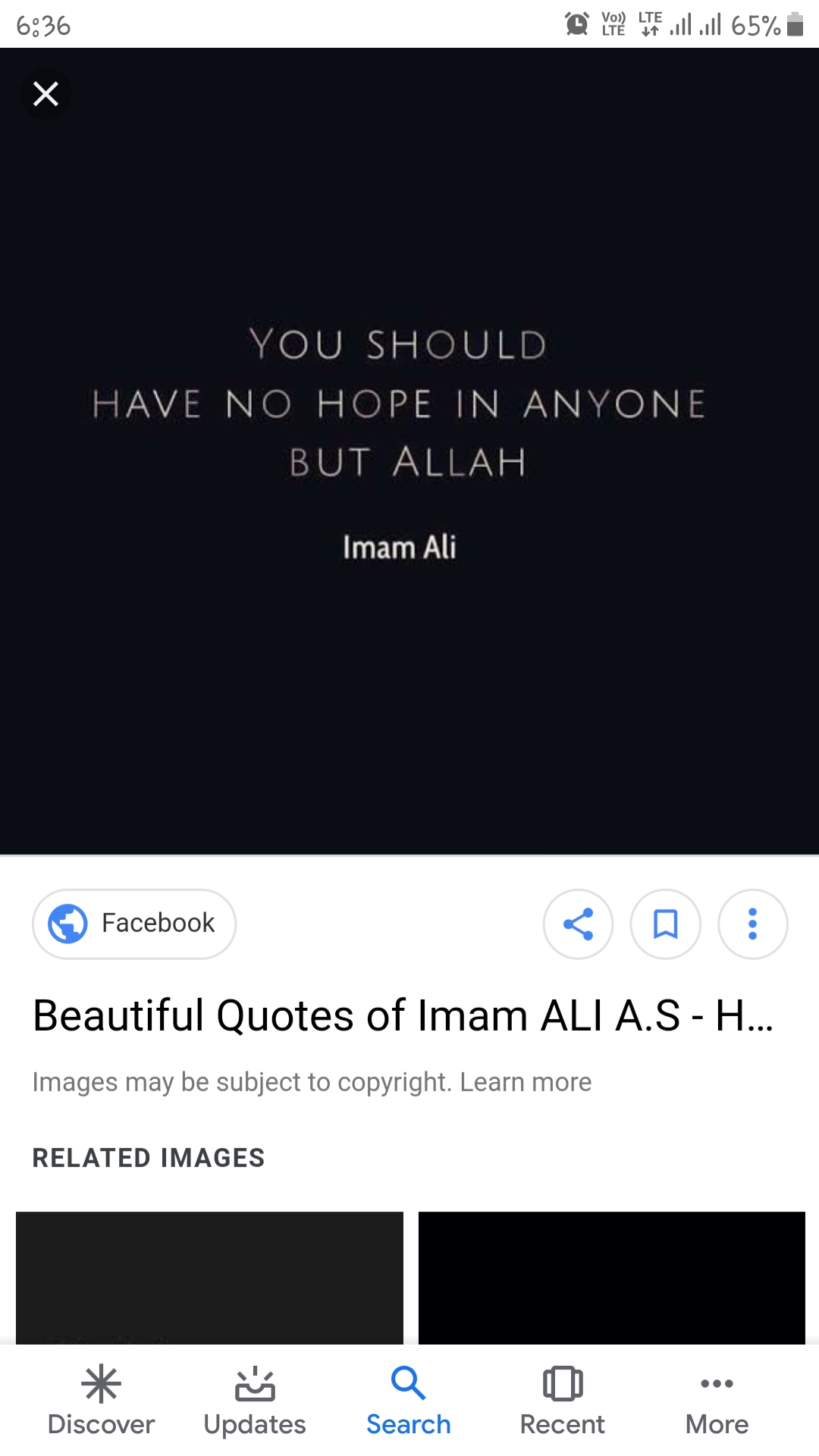View the Imam Ali quote image
The image size is (819, 1456).
[x=409, y=451]
